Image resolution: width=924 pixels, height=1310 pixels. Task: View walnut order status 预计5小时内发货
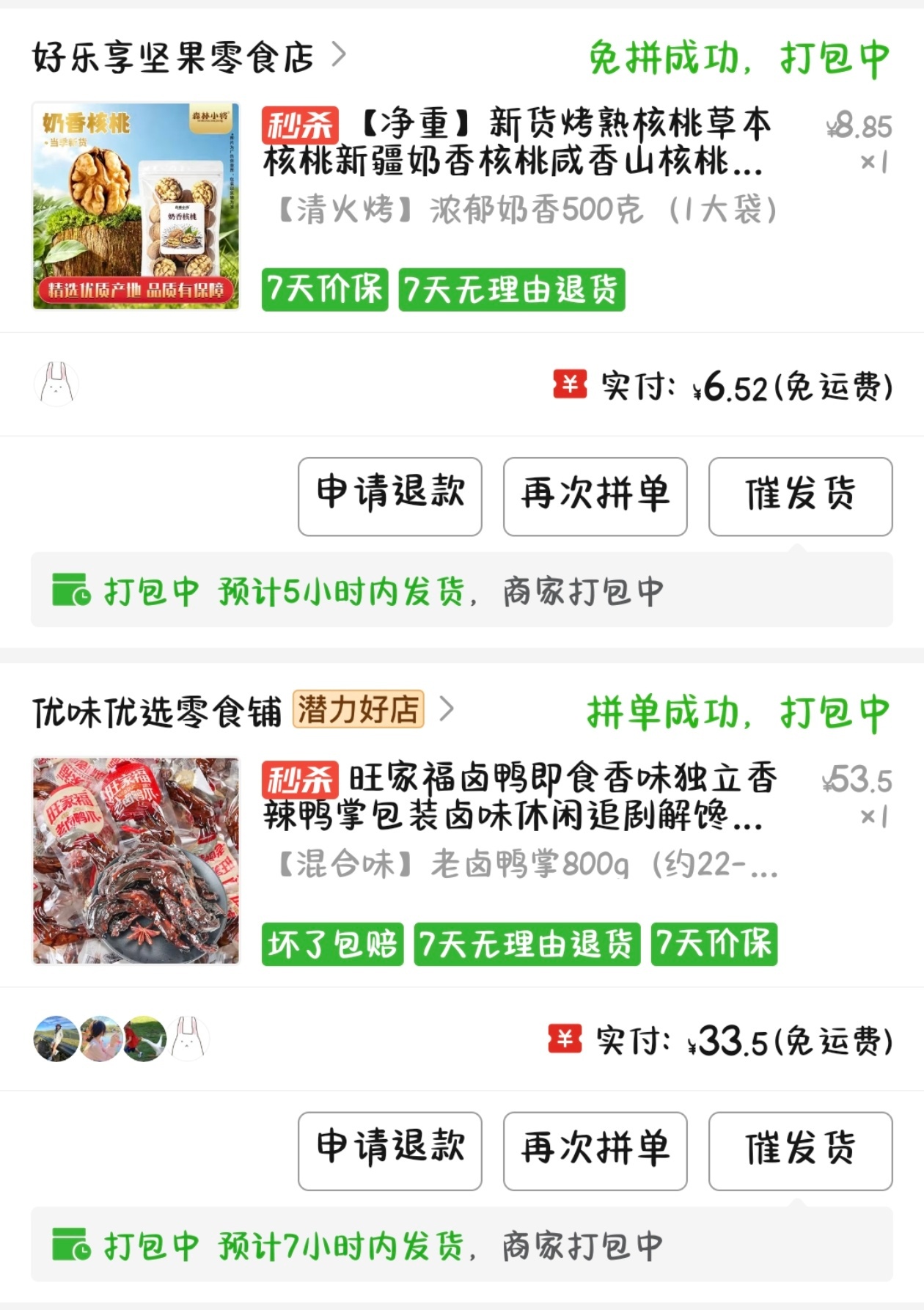coord(462,590)
